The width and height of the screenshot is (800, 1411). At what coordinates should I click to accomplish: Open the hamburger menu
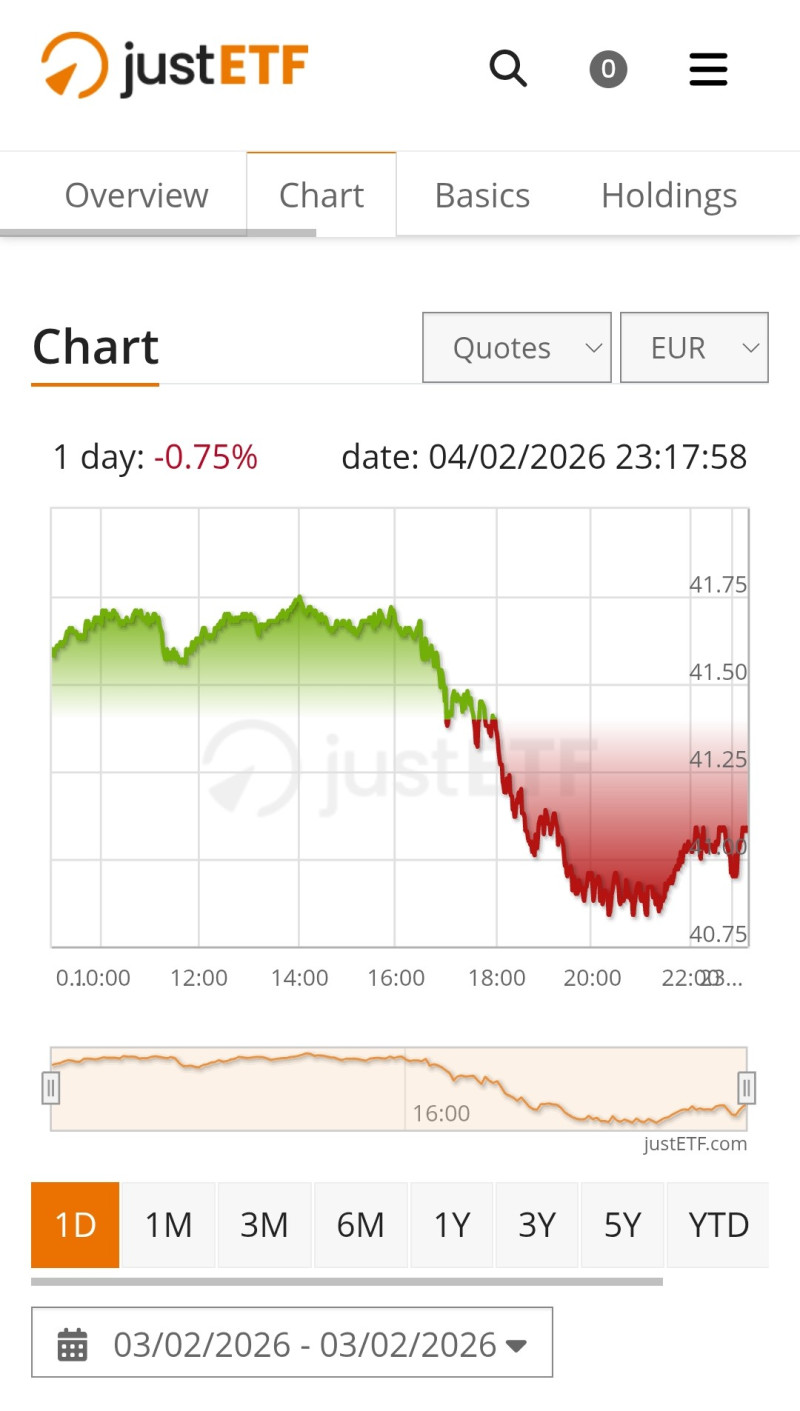pyautogui.click(x=708, y=70)
